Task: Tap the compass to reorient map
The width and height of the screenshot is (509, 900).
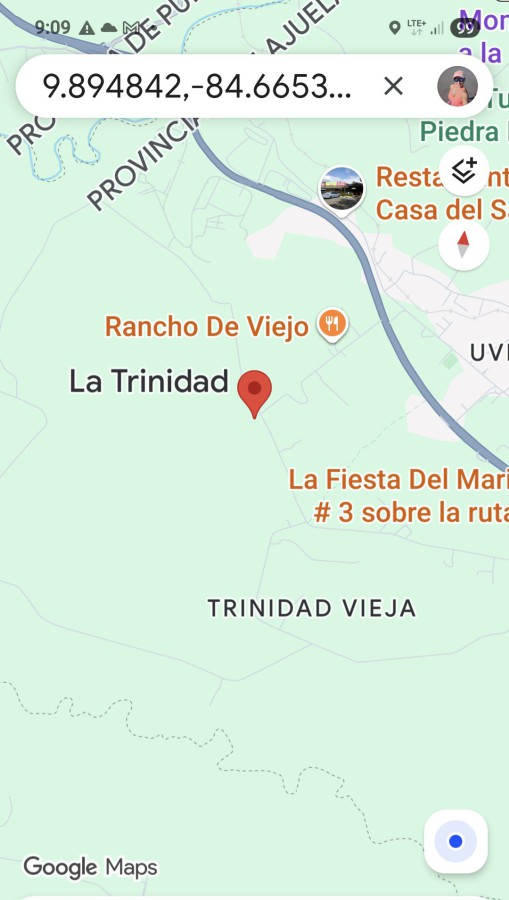Action: [x=464, y=245]
